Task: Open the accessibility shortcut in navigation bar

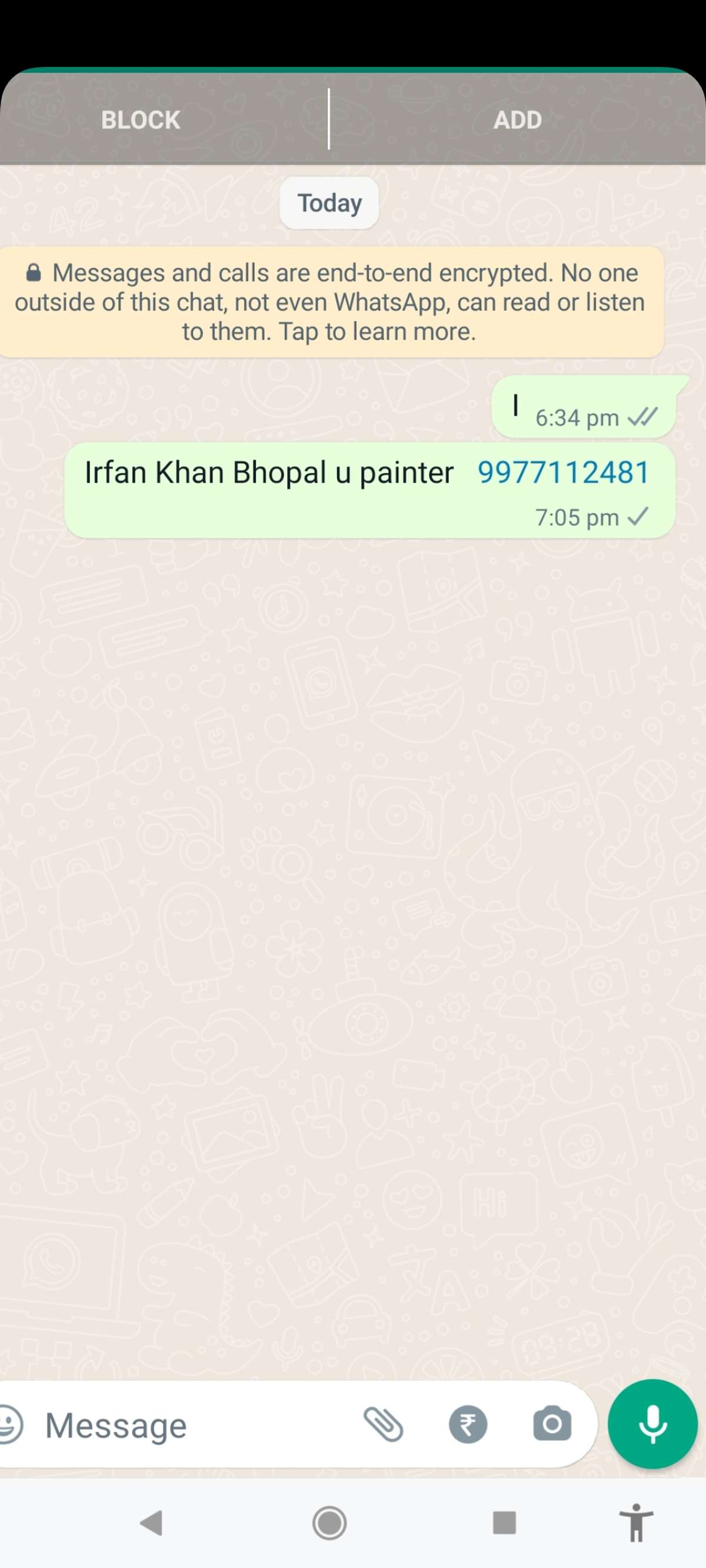Action: [x=636, y=1523]
